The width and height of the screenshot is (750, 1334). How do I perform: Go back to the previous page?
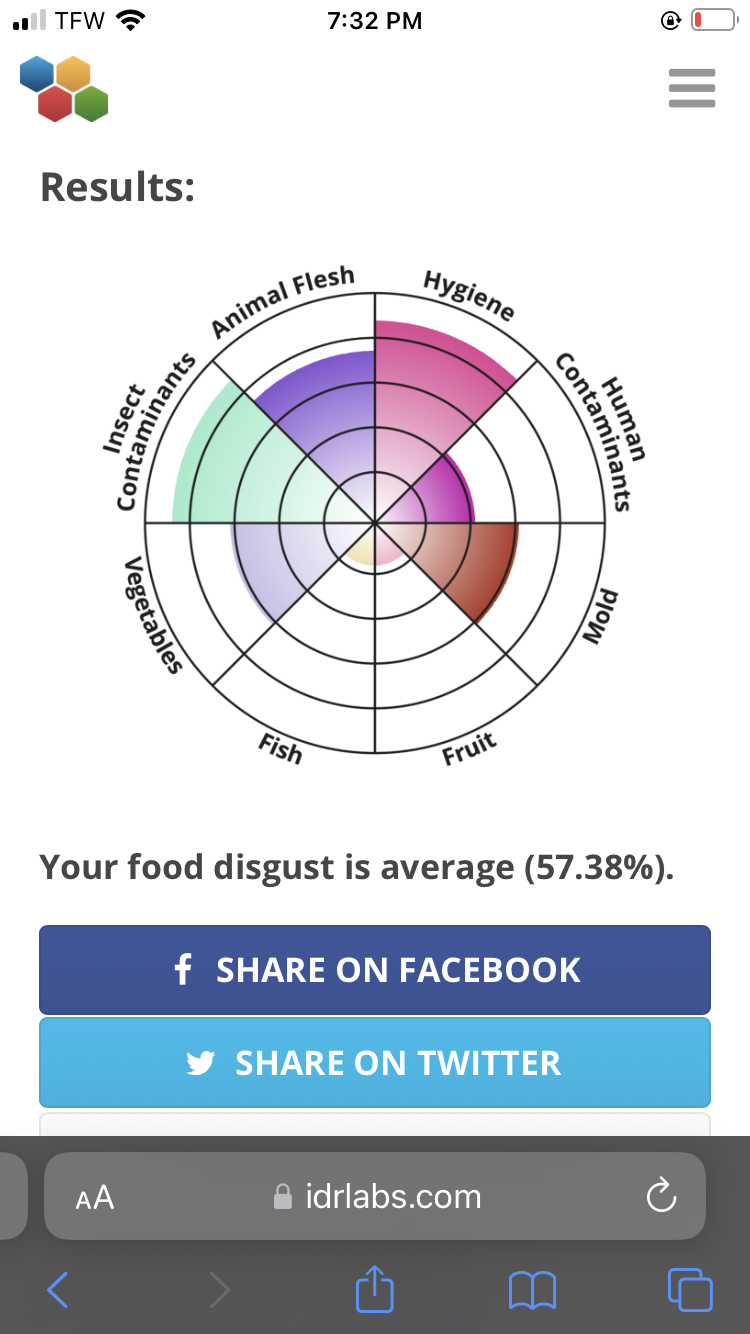tap(58, 1290)
